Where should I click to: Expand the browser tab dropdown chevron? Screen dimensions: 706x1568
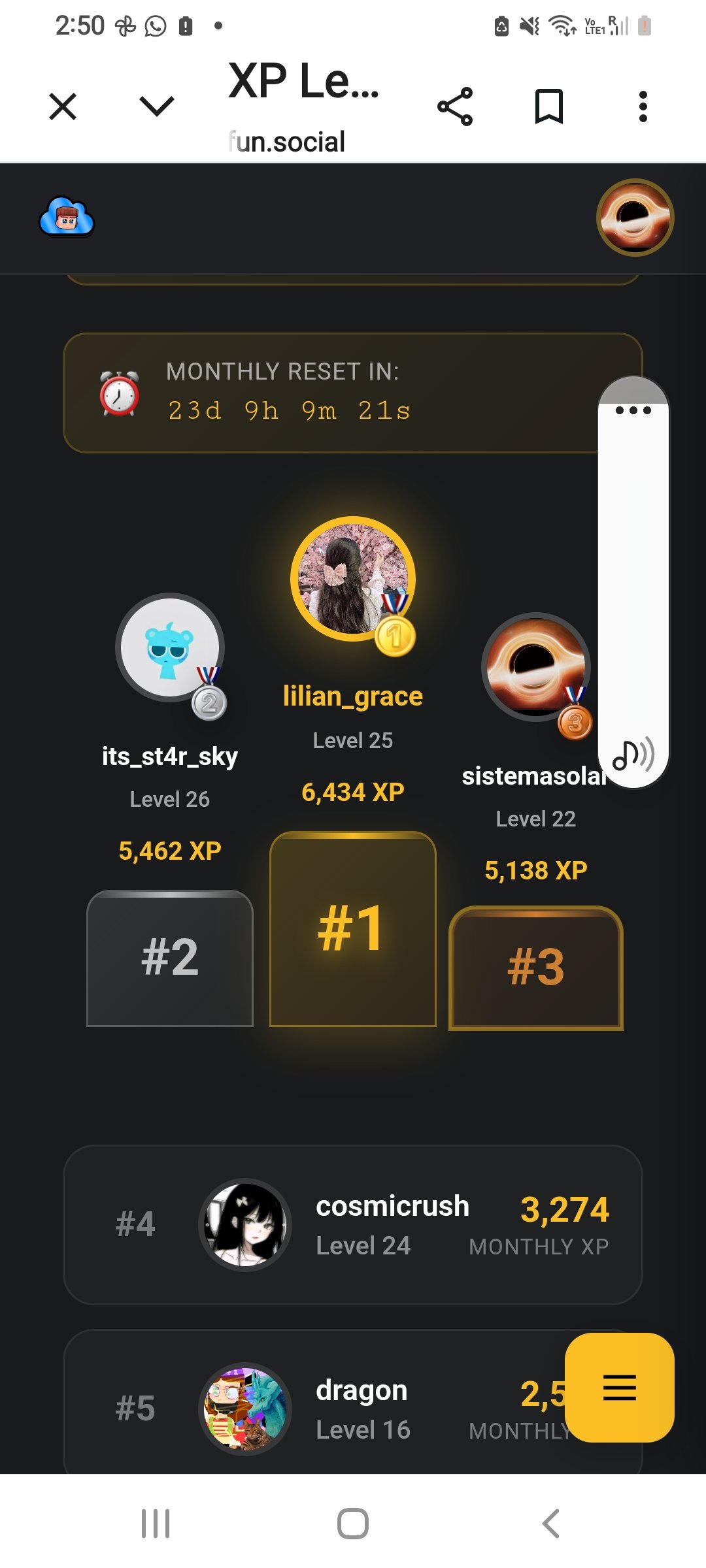coord(157,106)
